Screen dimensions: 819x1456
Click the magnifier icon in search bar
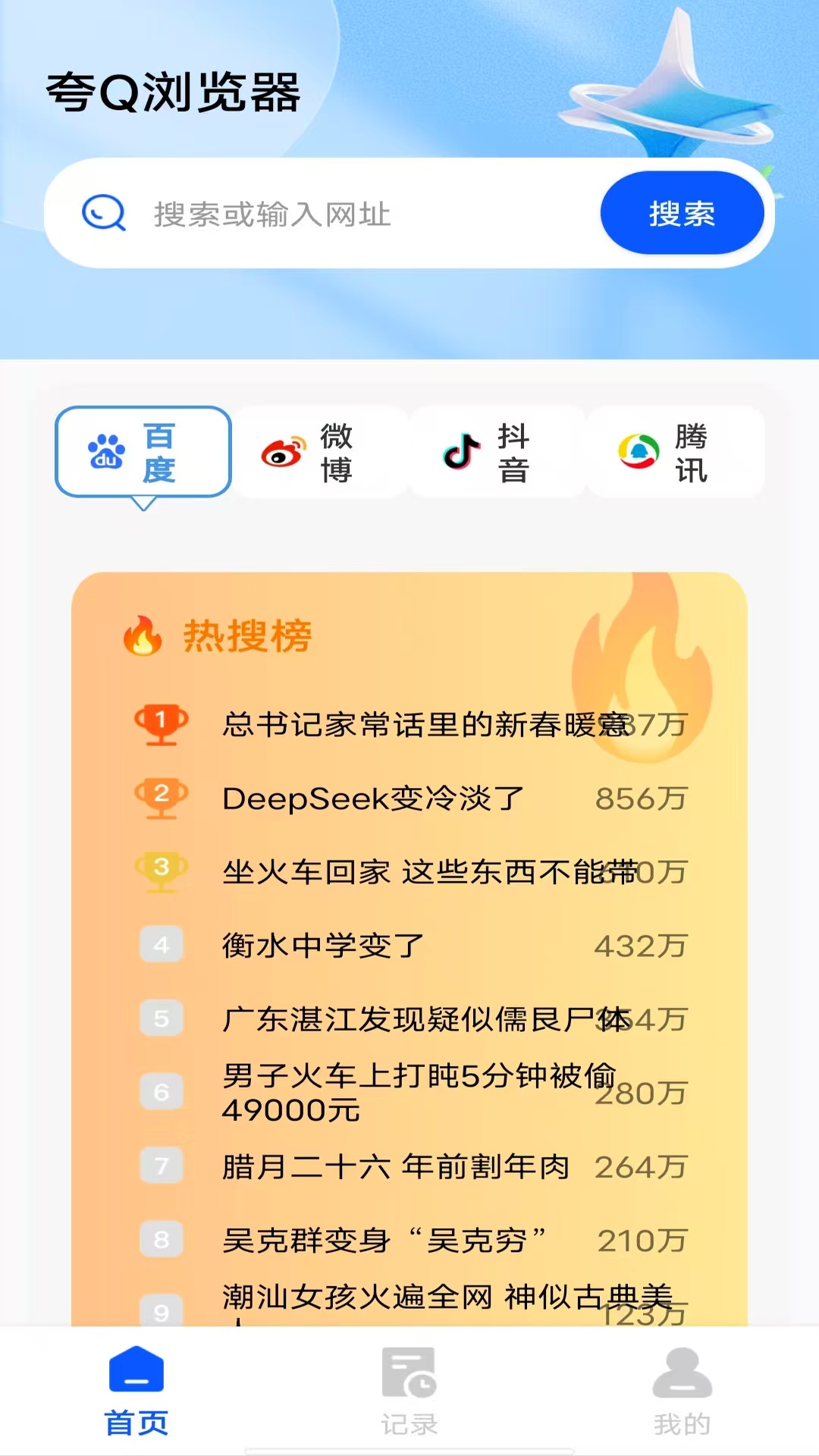(105, 213)
